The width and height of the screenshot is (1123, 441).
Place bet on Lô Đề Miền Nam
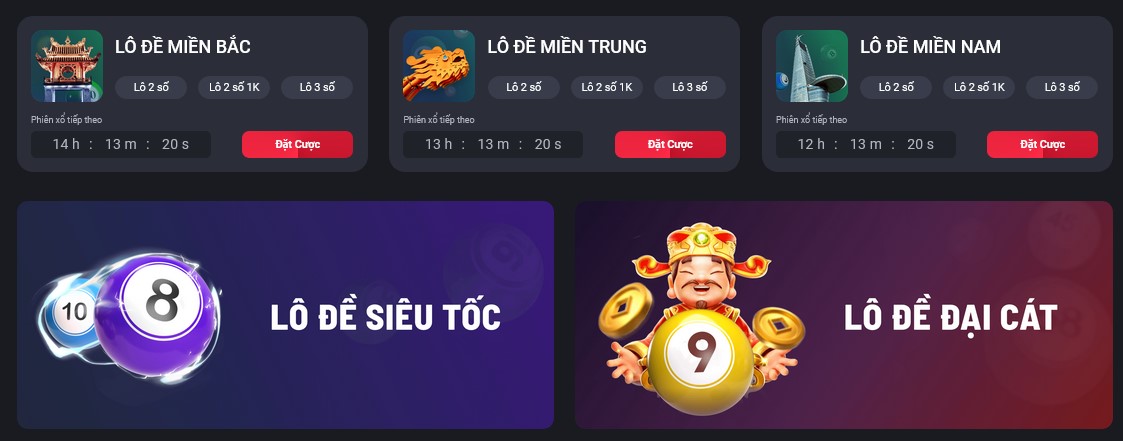pos(1042,144)
